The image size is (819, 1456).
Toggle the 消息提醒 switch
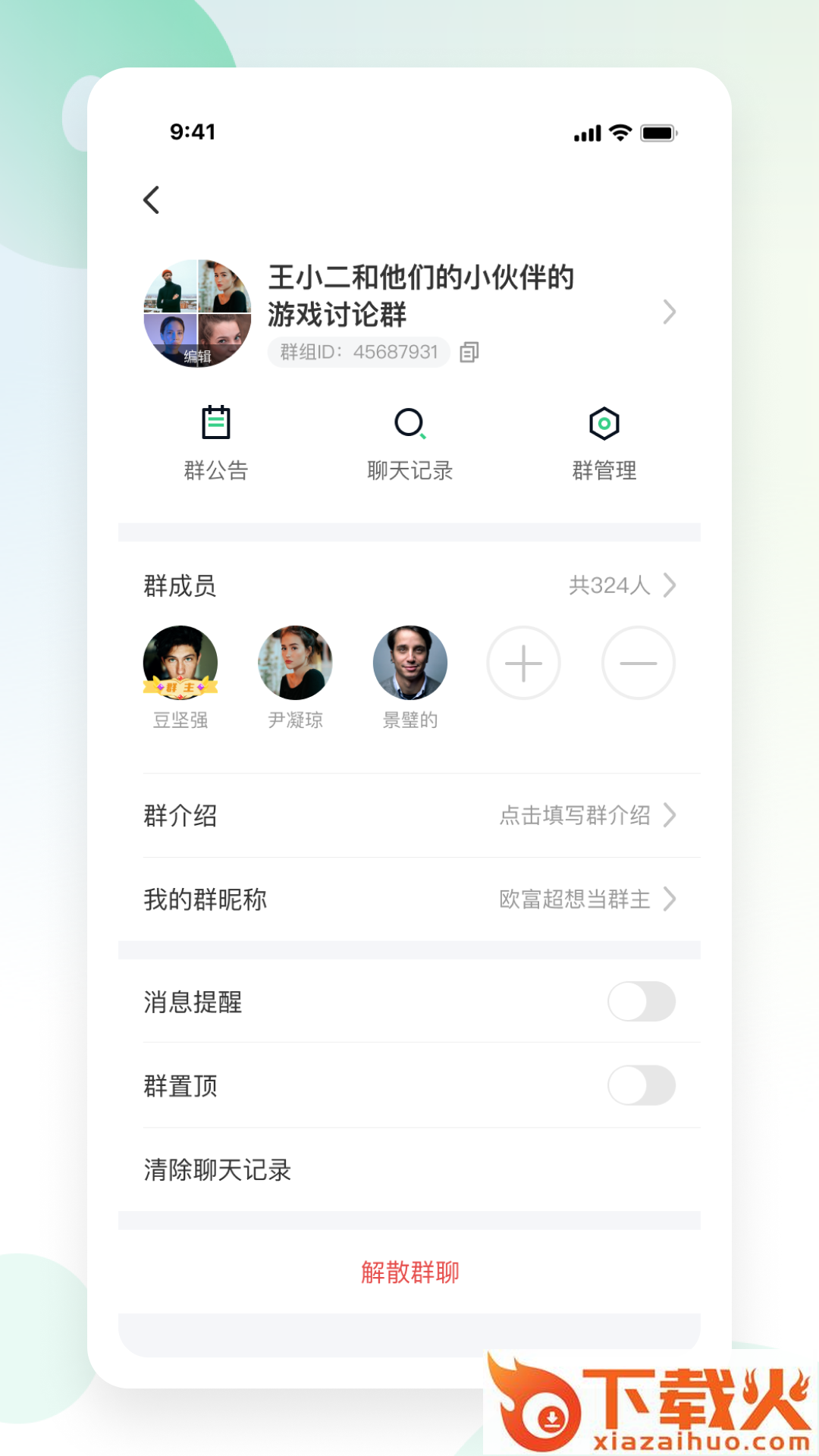click(642, 1002)
